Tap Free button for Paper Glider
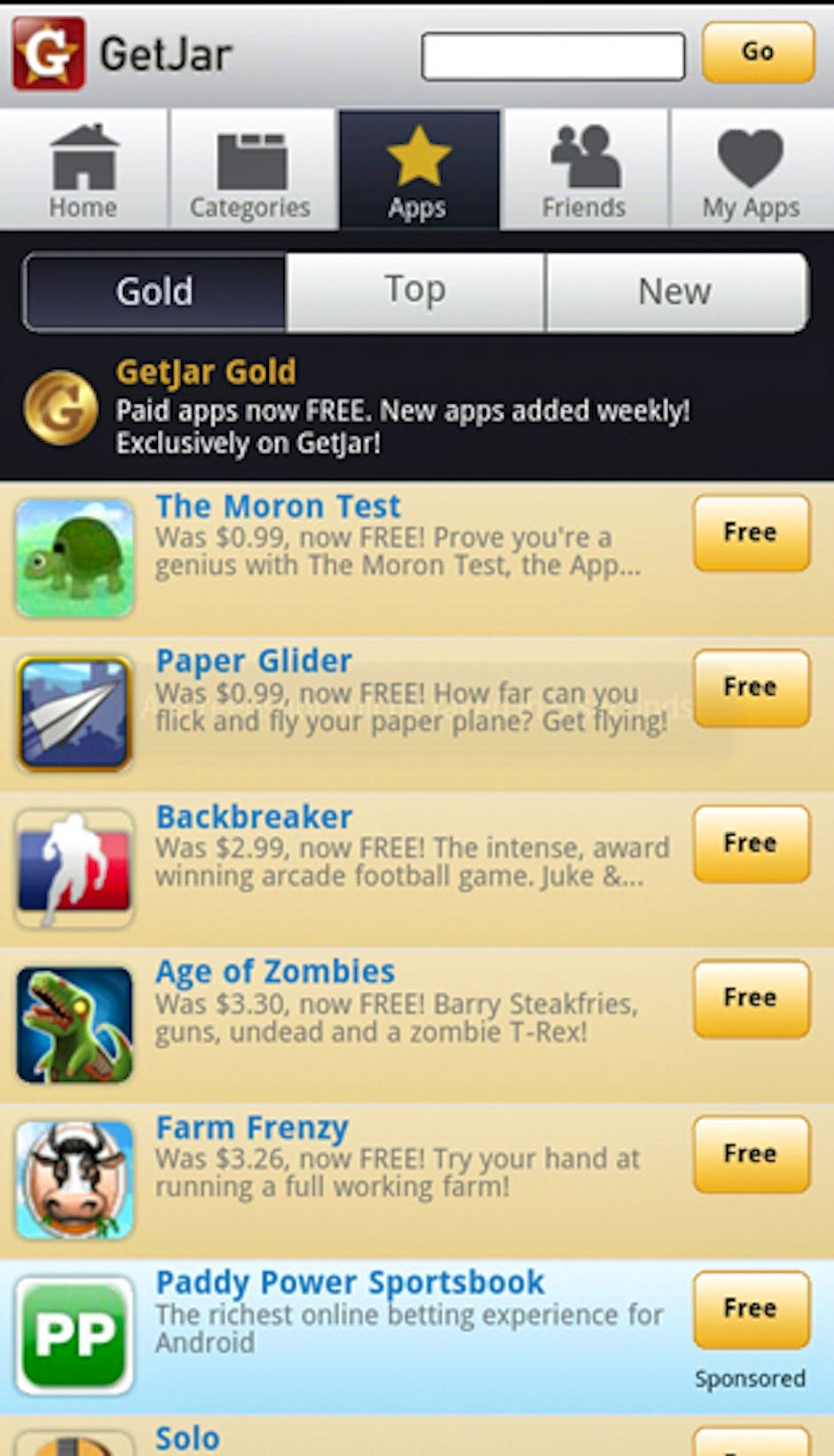 (x=751, y=688)
